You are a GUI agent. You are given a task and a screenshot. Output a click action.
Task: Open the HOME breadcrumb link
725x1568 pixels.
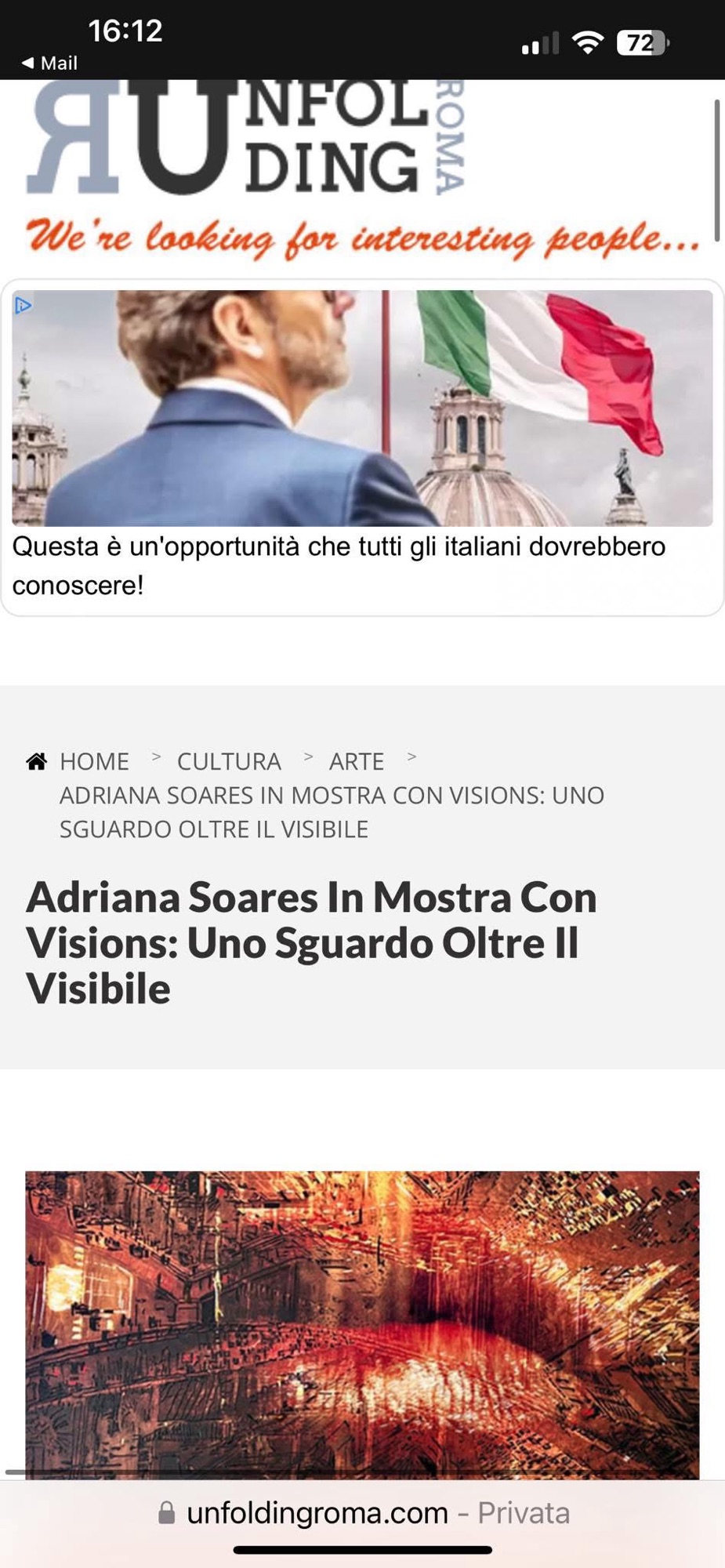pyautogui.click(x=94, y=761)
